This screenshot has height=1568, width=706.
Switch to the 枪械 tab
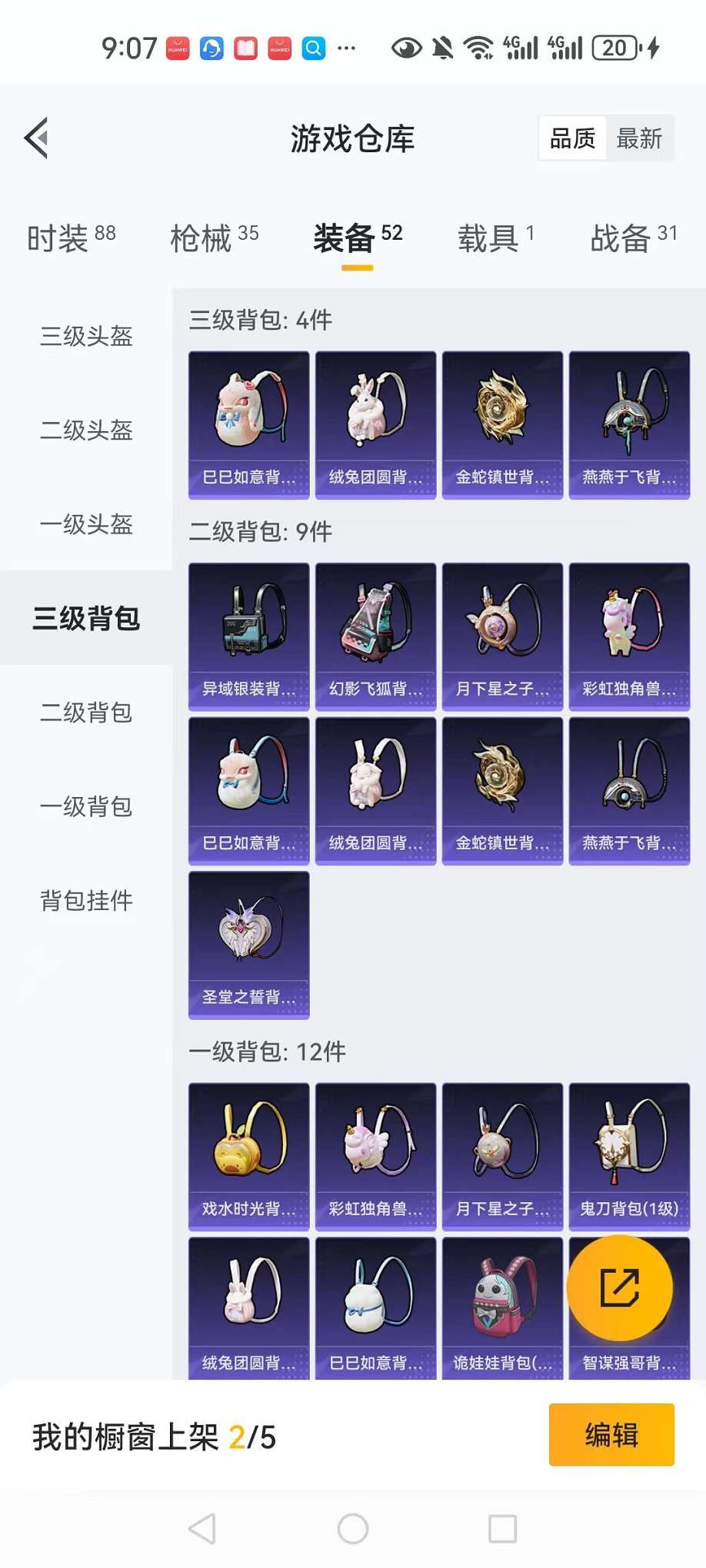pyautogui.click(x=214, y=238)
